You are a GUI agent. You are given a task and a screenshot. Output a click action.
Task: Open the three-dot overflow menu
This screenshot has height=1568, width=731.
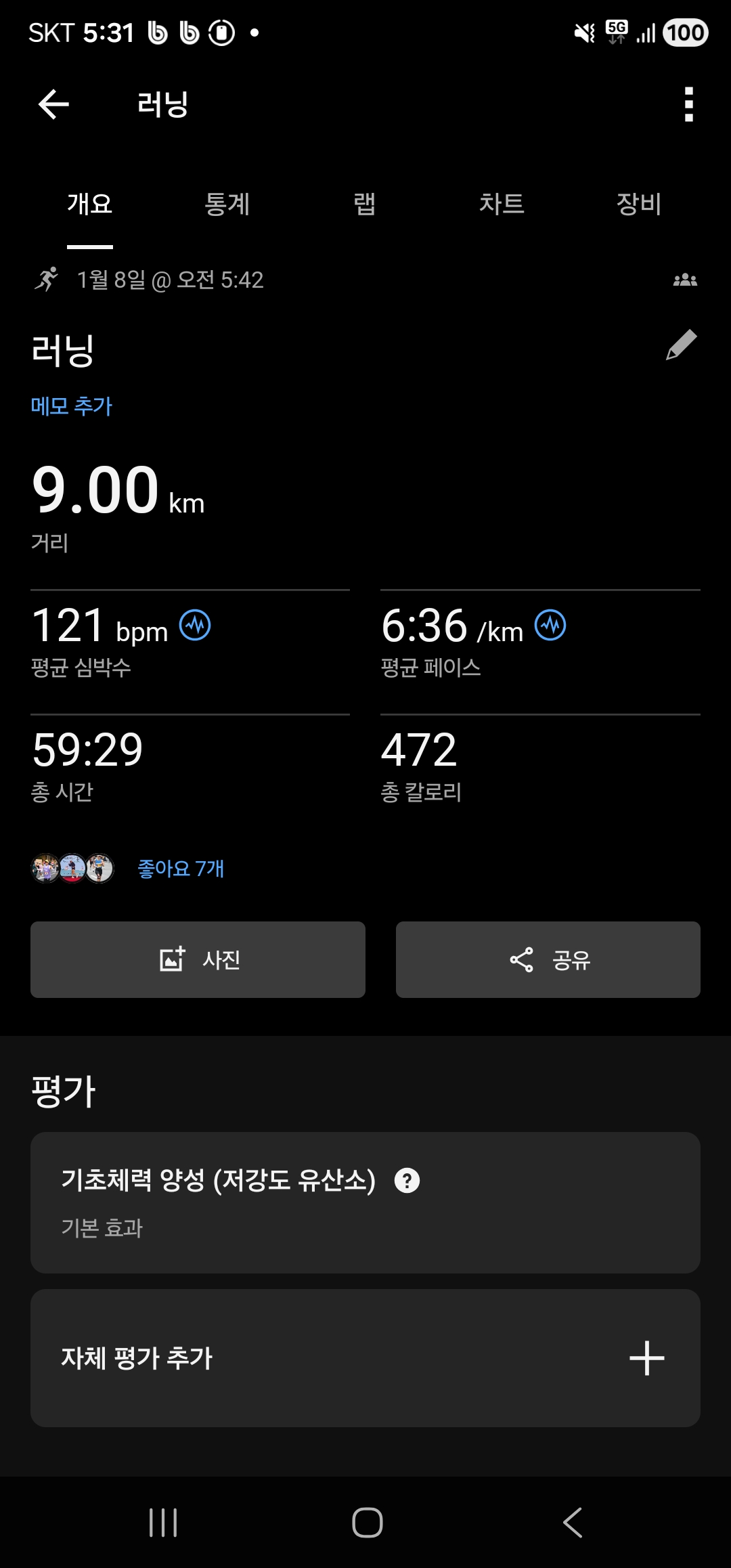click(x=687, y=104)
